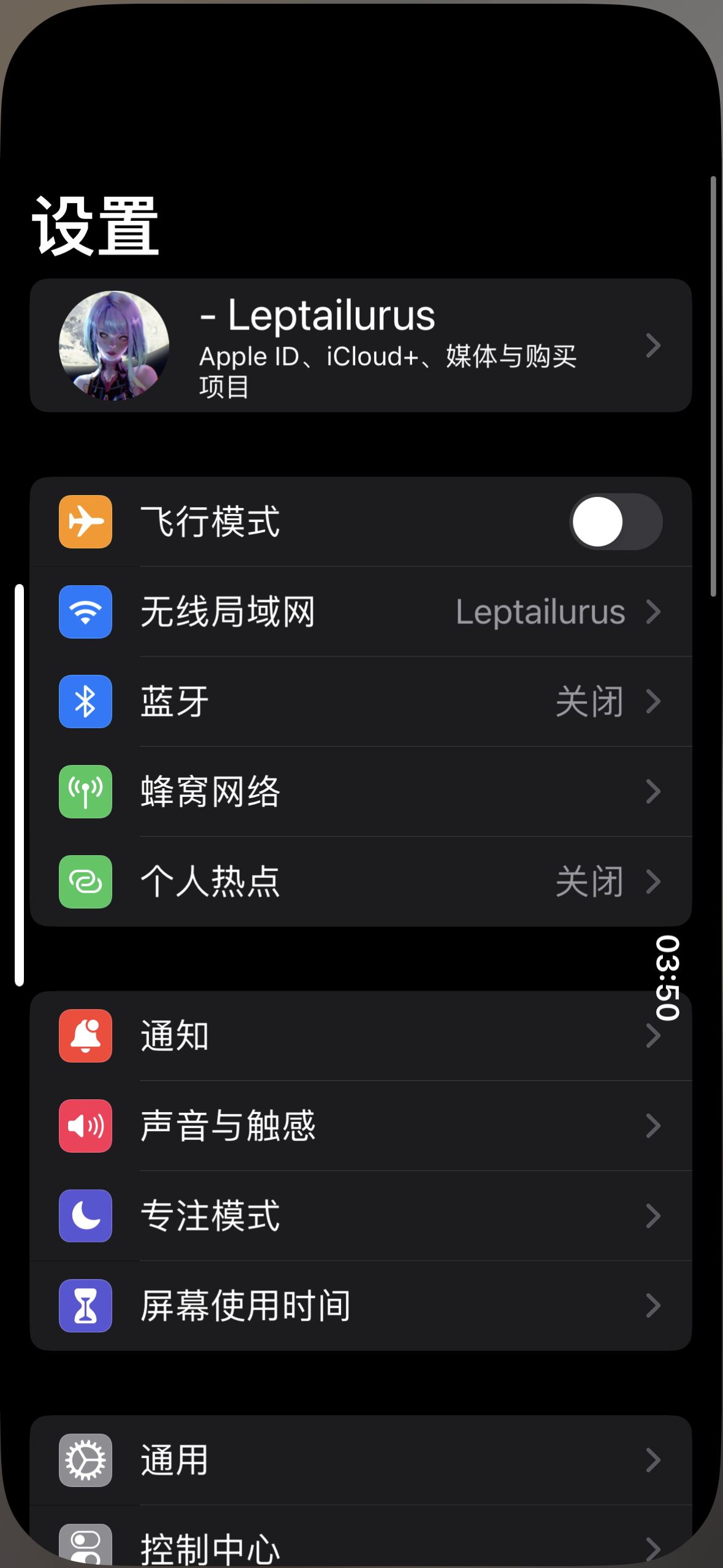Open the Leptailurus Apple ID profile
This screenshot has height=1568, width=723.
pos(361,345)
